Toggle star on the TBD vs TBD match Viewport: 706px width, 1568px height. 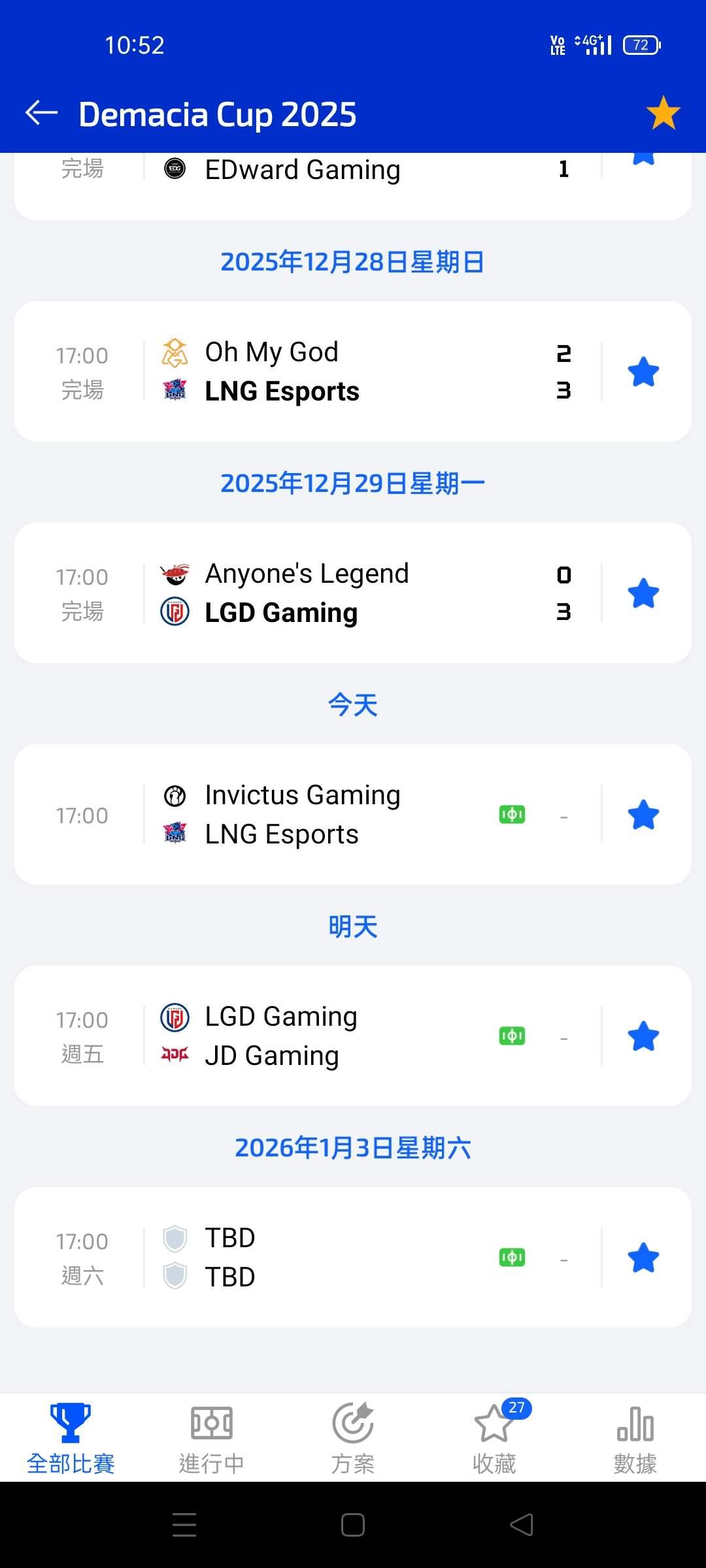tap(643, 1258)
